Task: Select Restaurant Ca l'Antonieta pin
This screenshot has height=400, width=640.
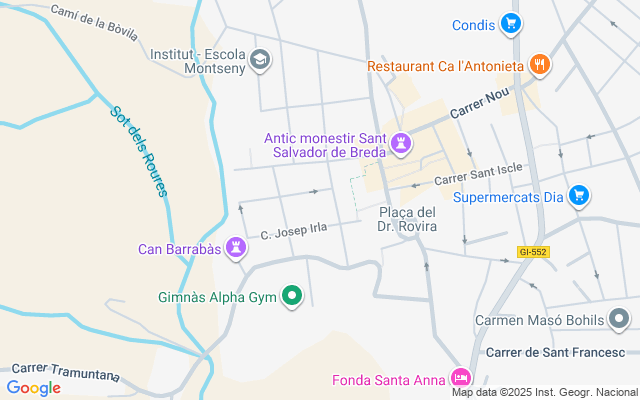Action: pyautogui.click(x=540, y=65)
